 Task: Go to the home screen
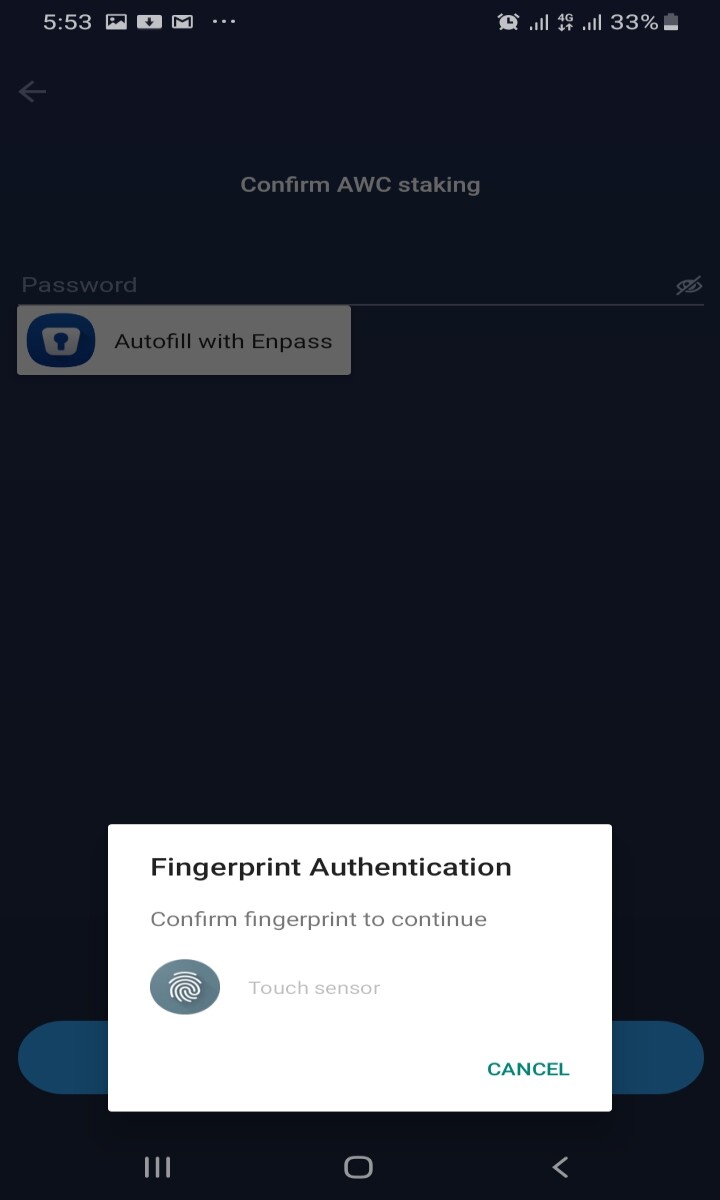(x=358, y=1167)
